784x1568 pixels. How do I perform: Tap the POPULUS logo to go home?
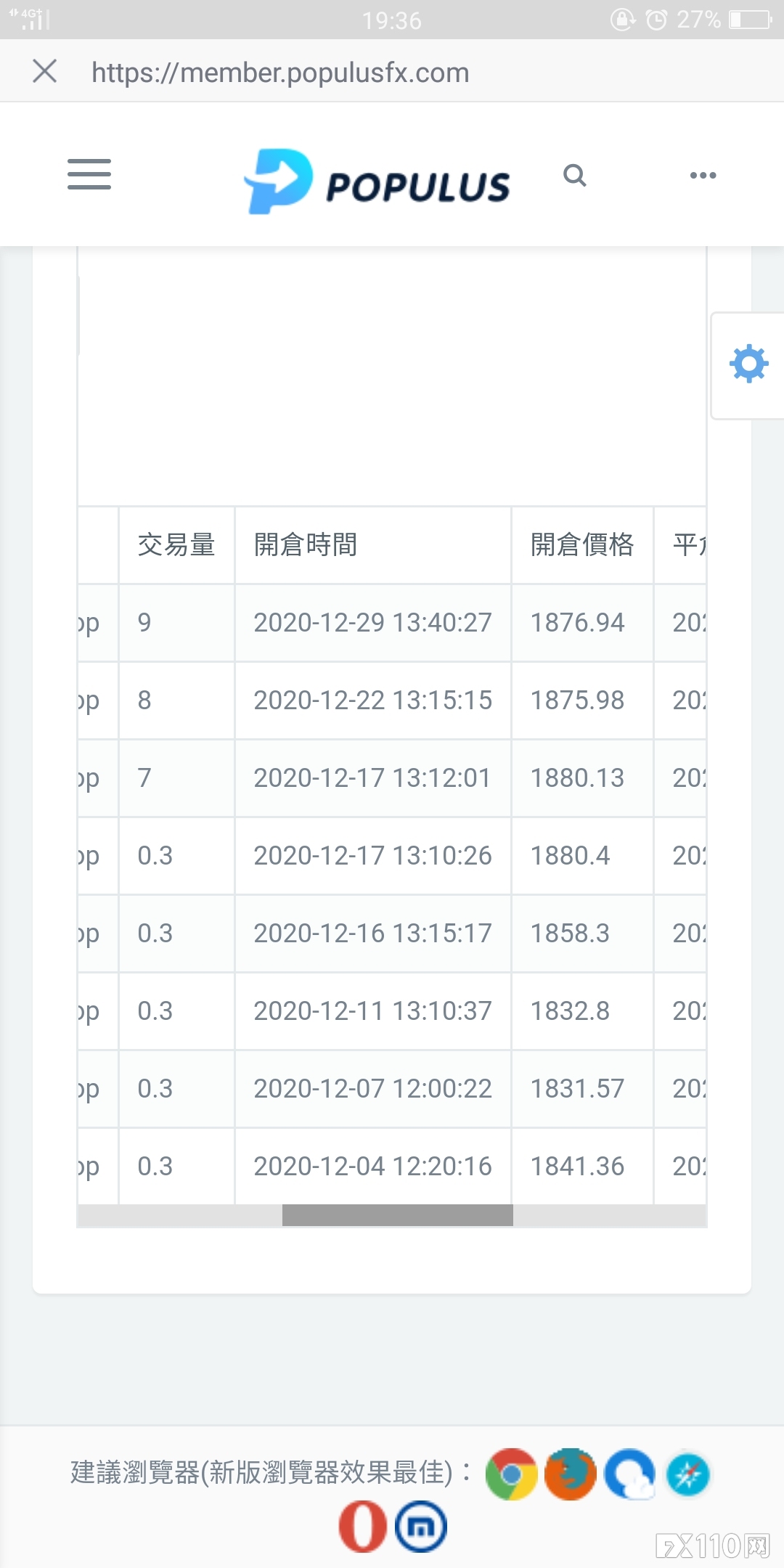click(377, 181)
